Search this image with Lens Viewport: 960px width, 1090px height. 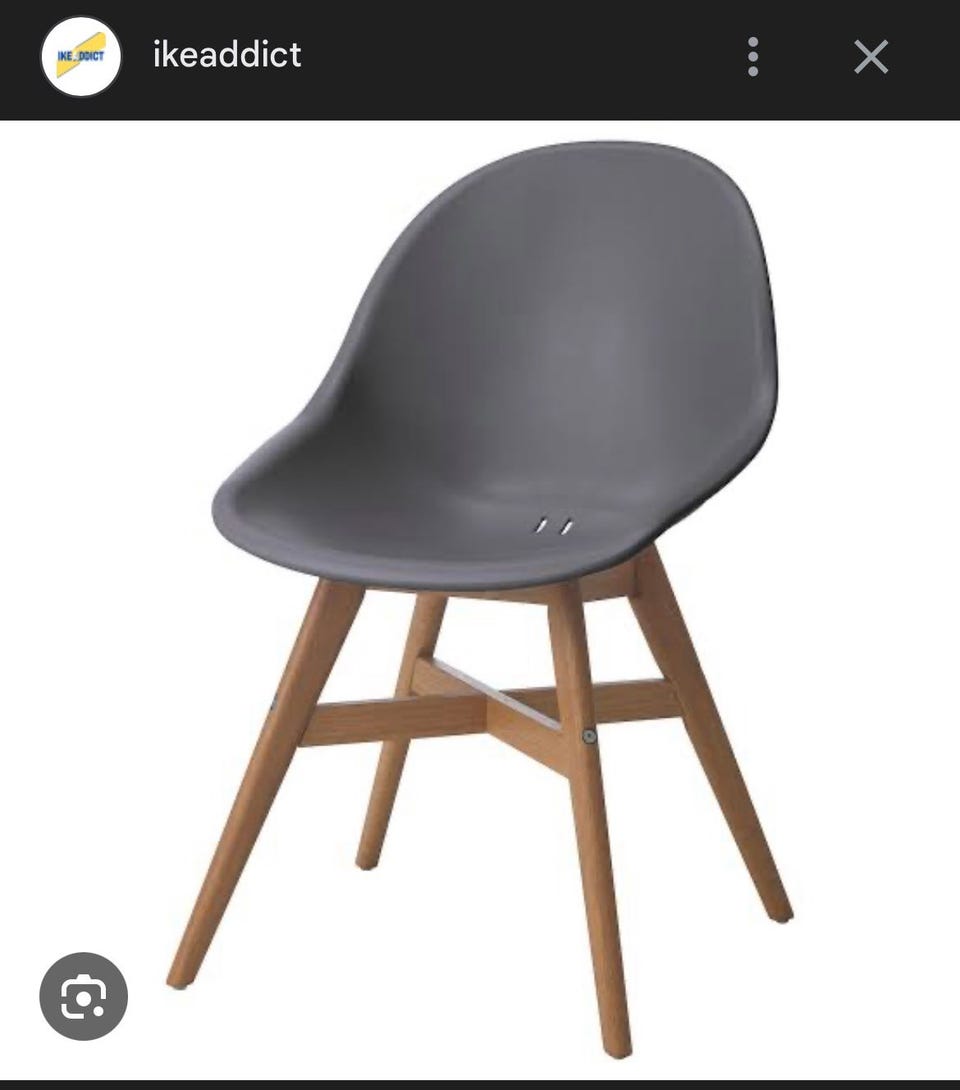84,996
